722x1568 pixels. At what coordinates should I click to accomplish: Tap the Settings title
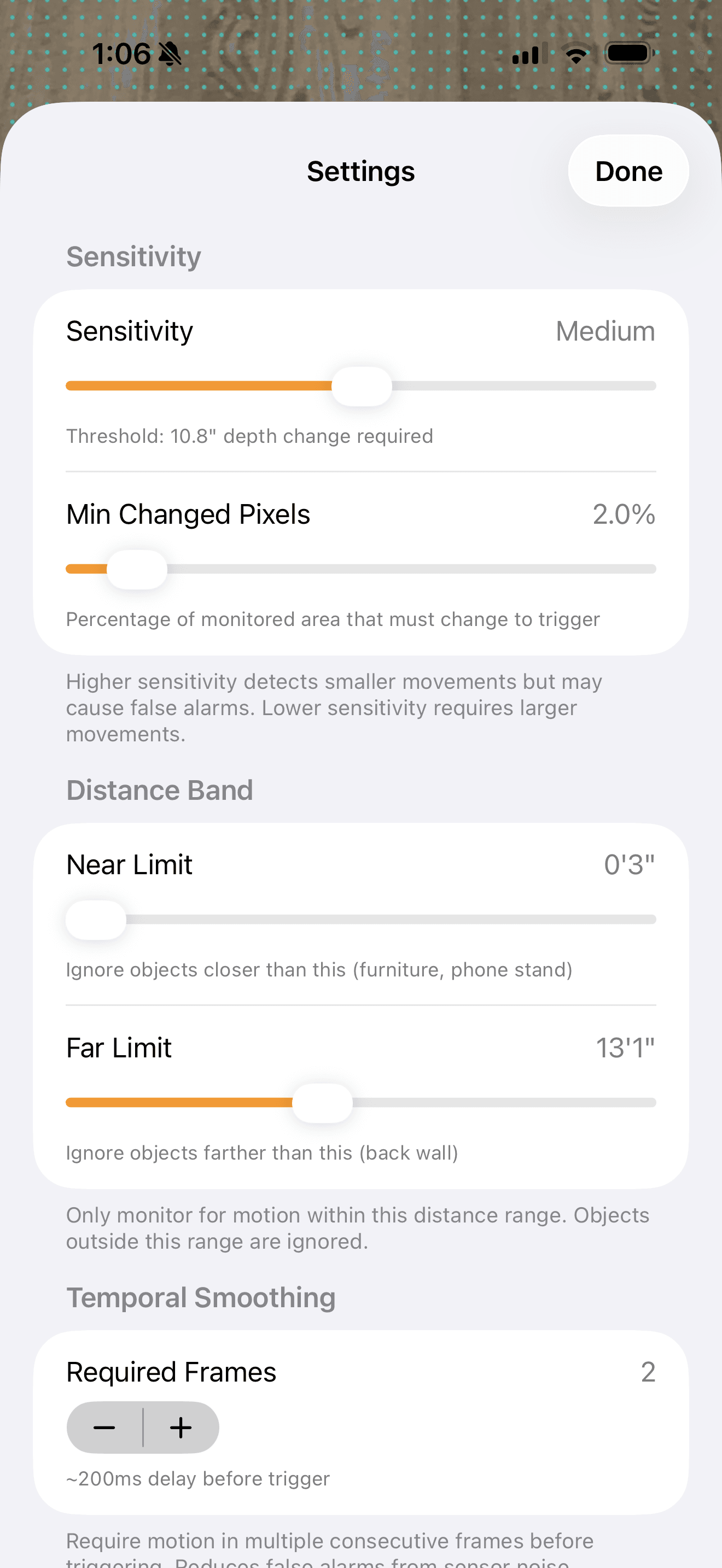360,171
